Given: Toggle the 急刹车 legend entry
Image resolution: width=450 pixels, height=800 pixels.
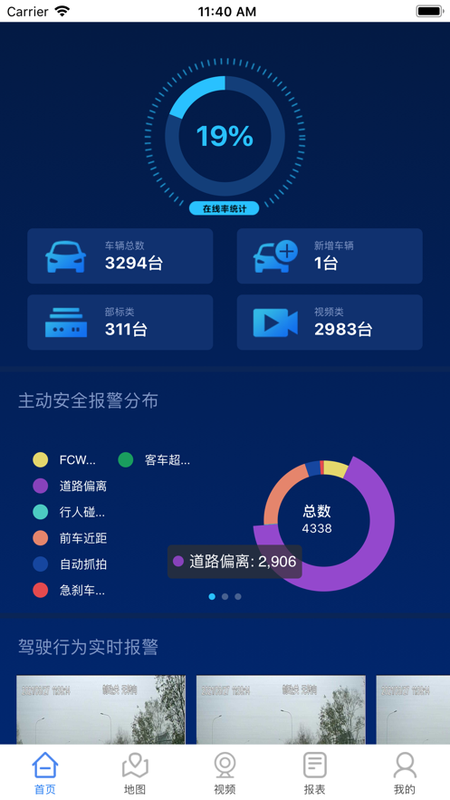Looking at the screenshot, I should click(69, 590).
